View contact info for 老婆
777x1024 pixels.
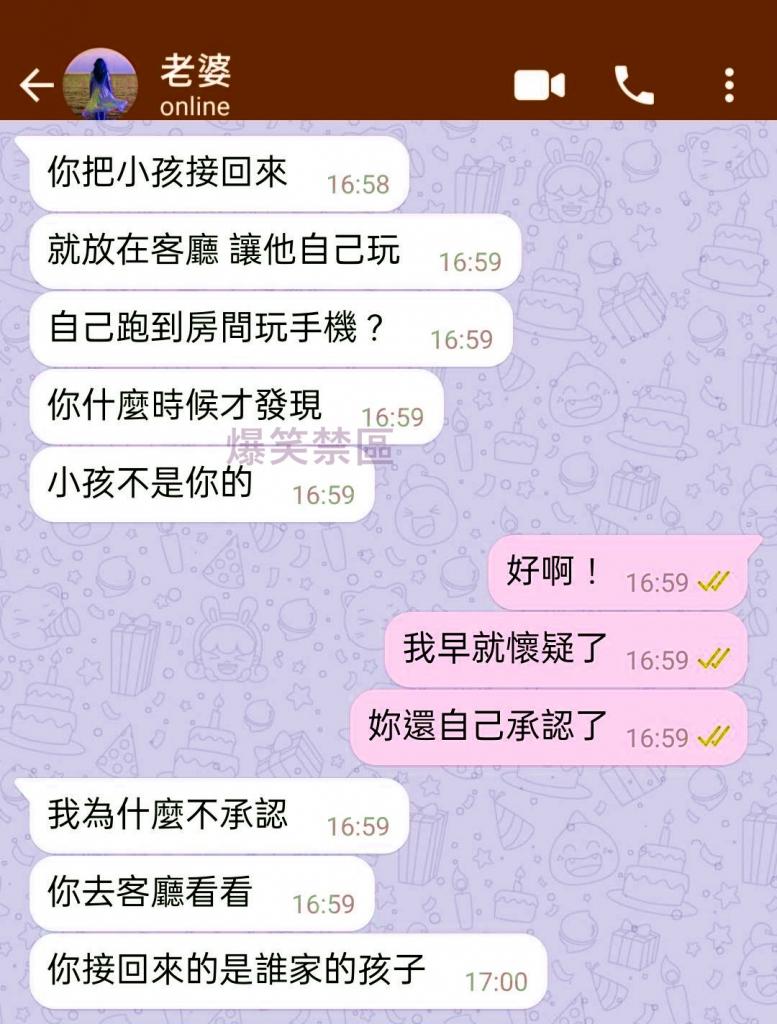click(196, 86)
